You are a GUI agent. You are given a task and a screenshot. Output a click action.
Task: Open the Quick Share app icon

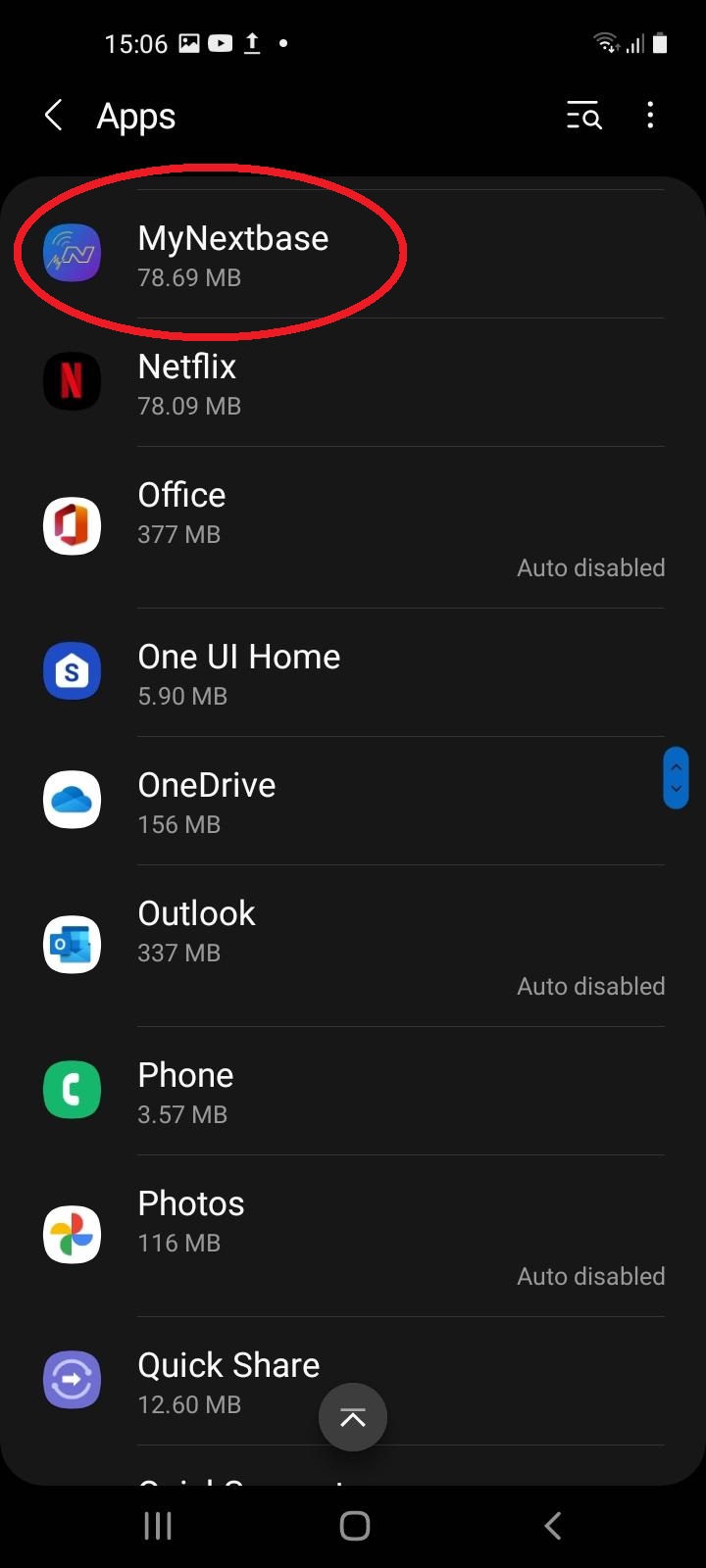pos(72,1379)
